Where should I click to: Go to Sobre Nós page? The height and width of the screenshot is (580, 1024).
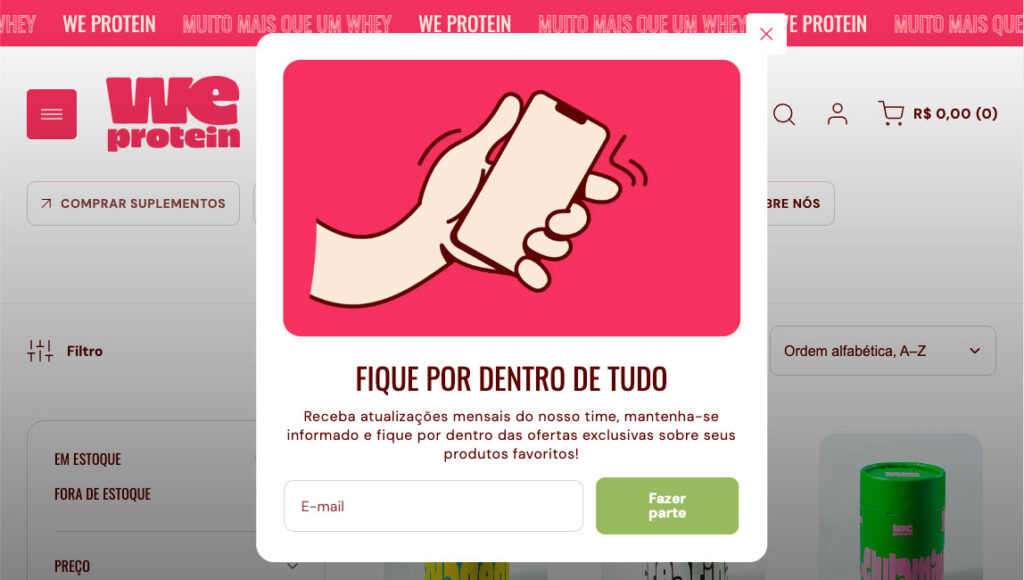[x=795, y=203]
